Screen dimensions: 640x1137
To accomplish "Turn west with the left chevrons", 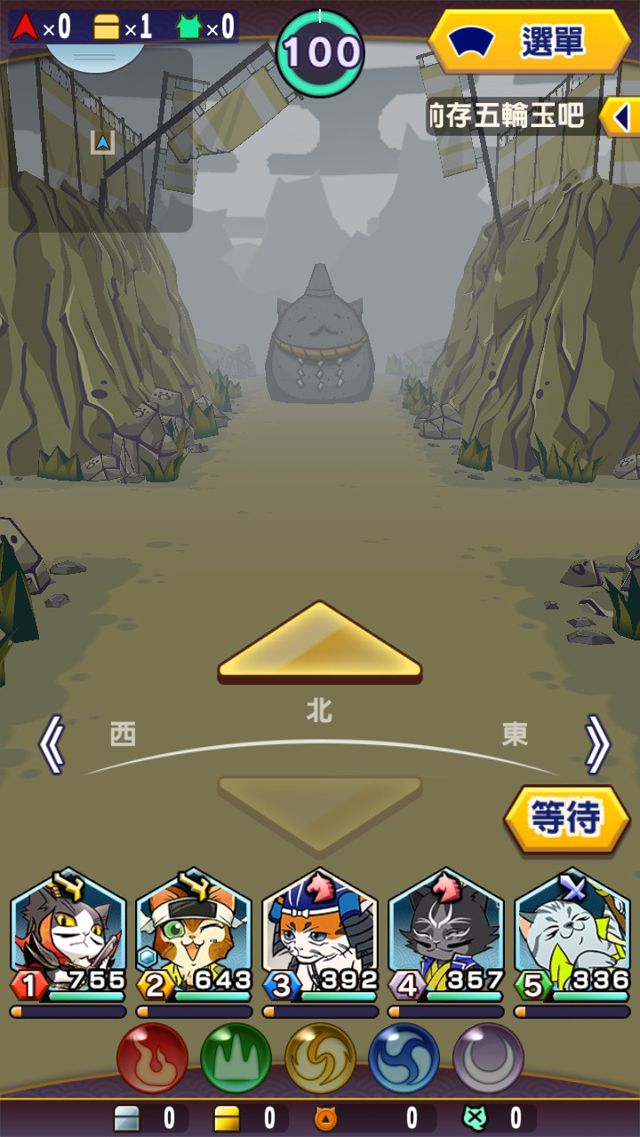I will [52, 745].
